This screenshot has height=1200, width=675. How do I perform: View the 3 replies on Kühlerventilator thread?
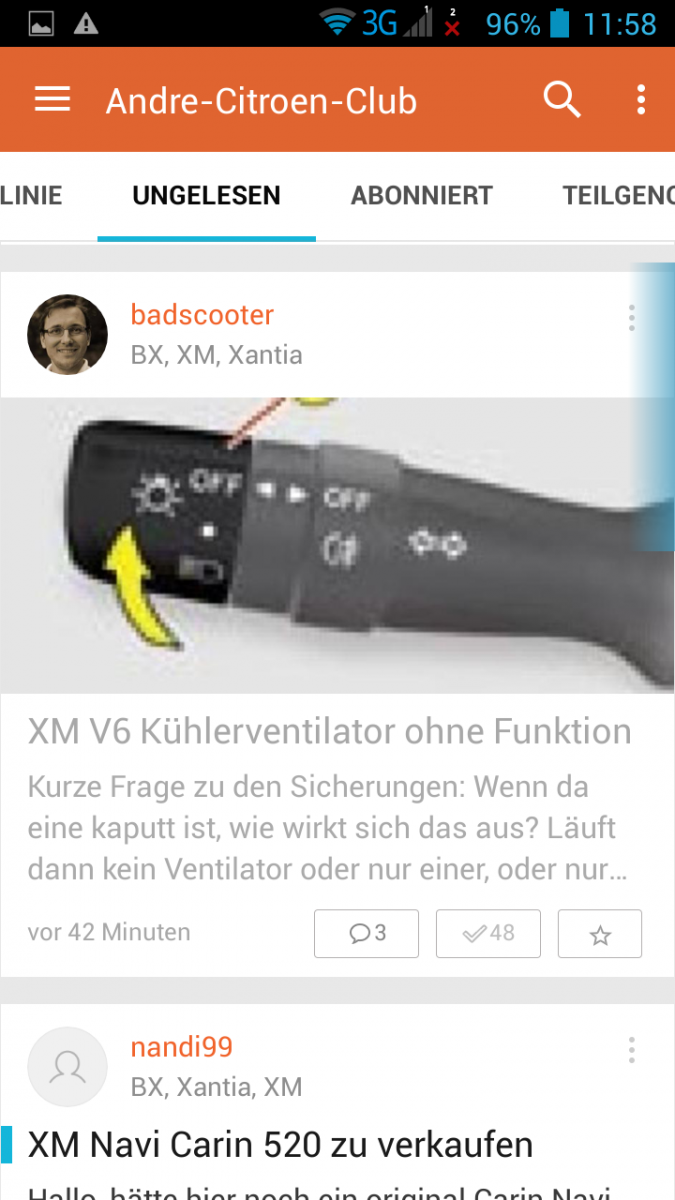coord(367,934)
